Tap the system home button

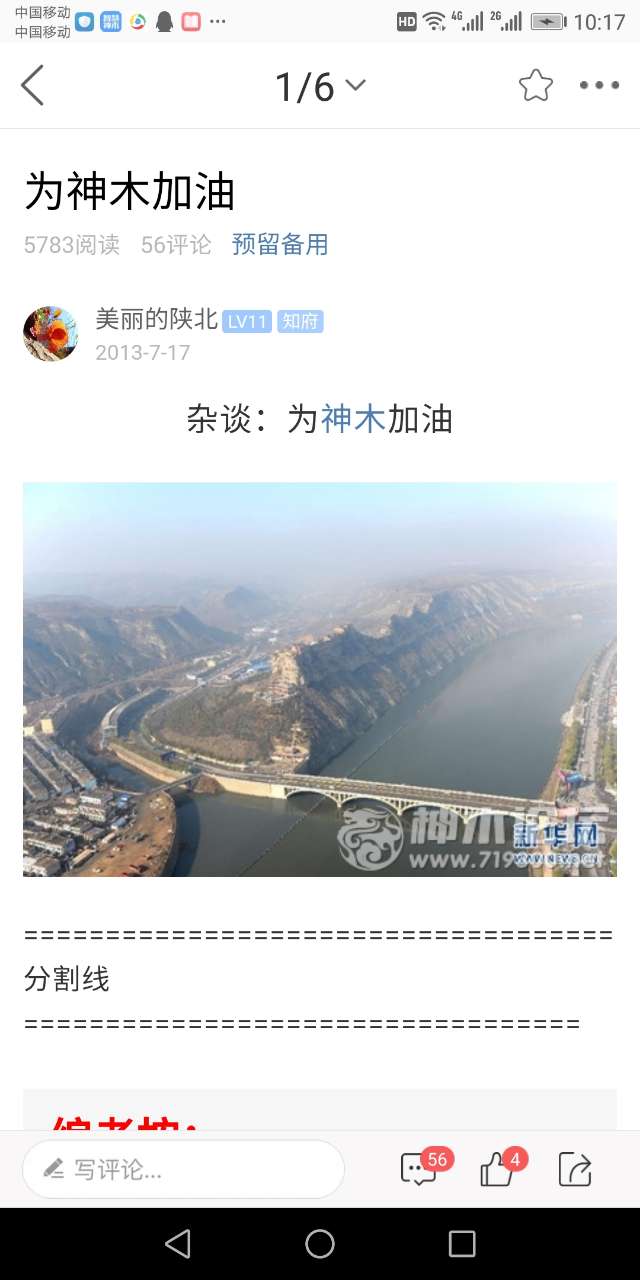[320, 1243]
